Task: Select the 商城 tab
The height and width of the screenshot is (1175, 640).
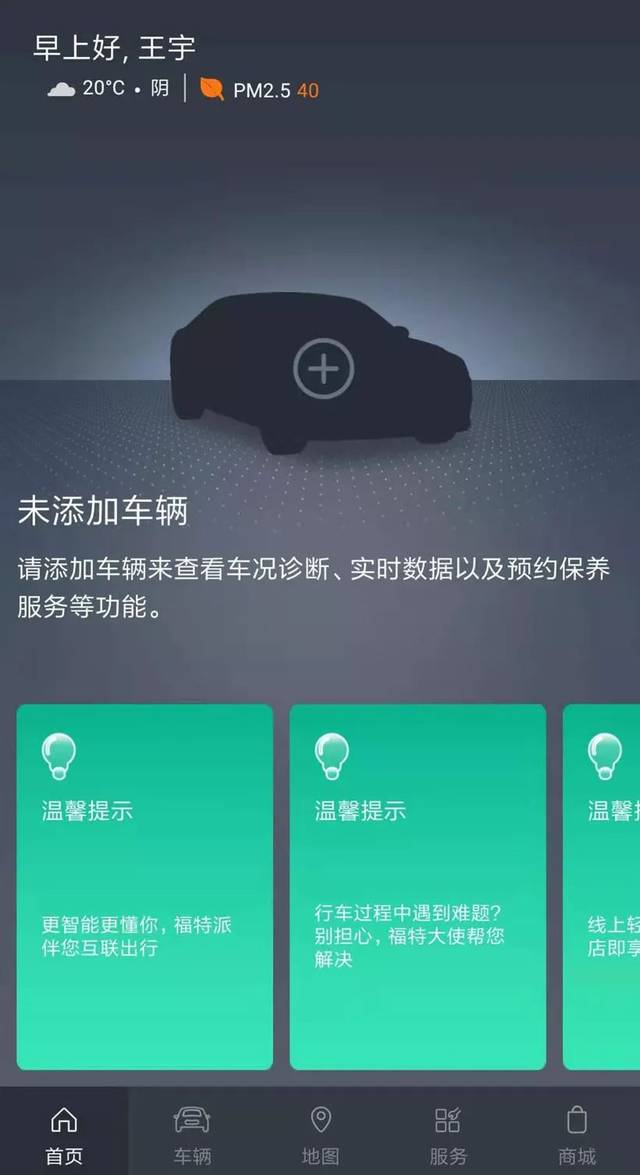Action: 576,1134
